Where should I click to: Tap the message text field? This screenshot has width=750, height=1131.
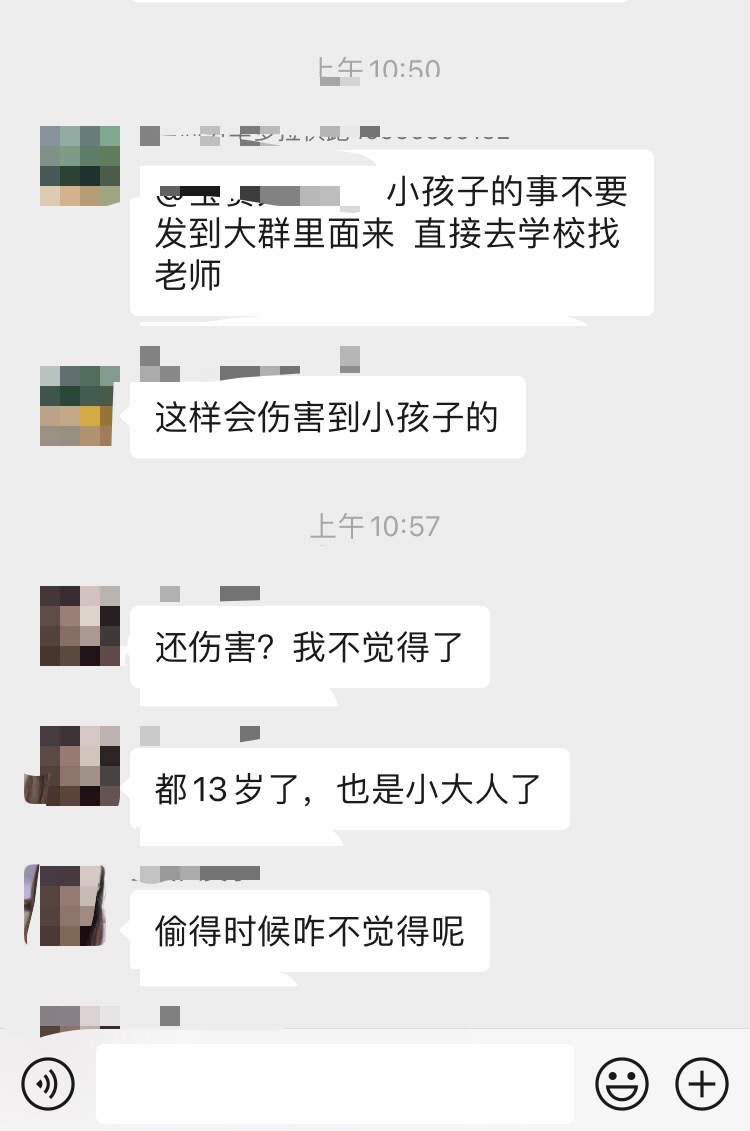[x=335, y=1083]
